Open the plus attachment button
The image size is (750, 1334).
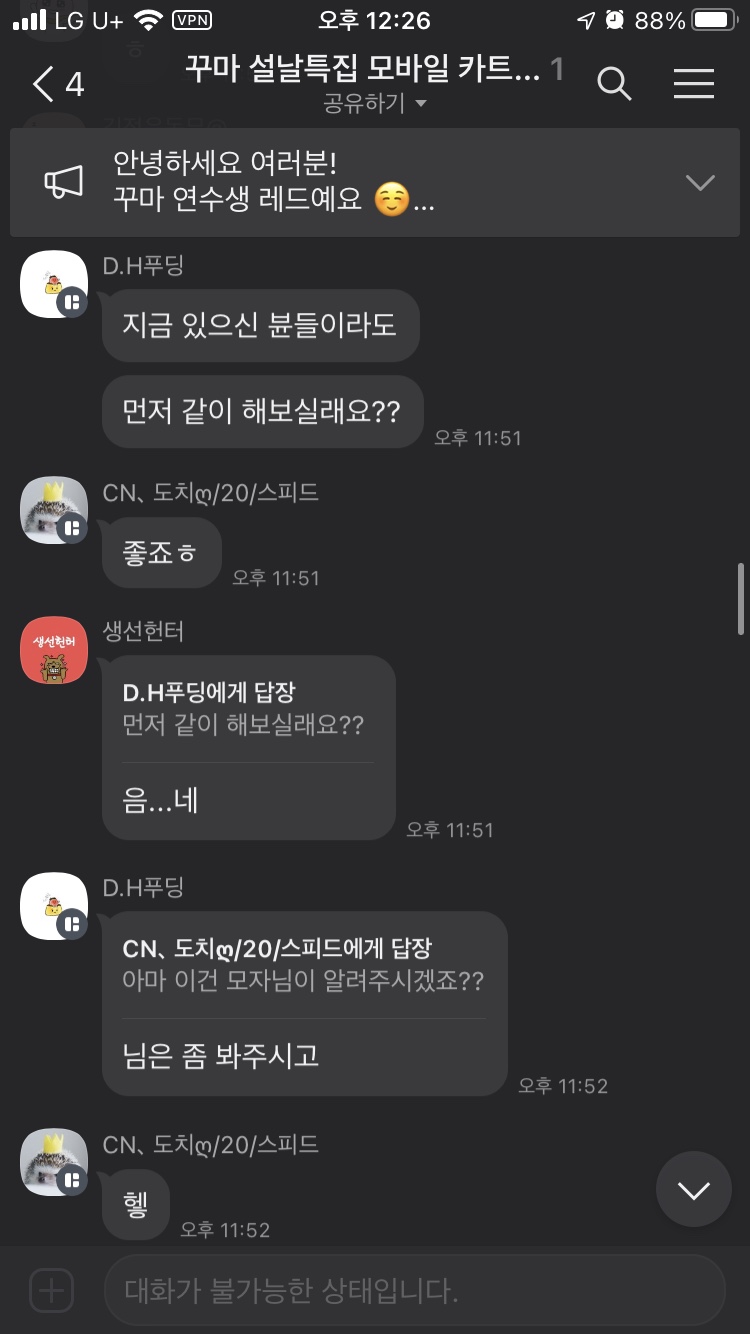(51, 1290)
